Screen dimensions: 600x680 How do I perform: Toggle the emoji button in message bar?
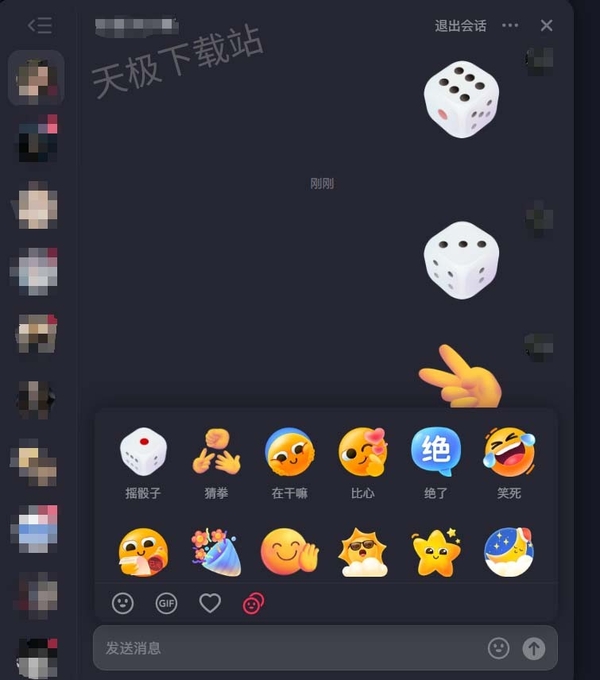click(498, 648)
